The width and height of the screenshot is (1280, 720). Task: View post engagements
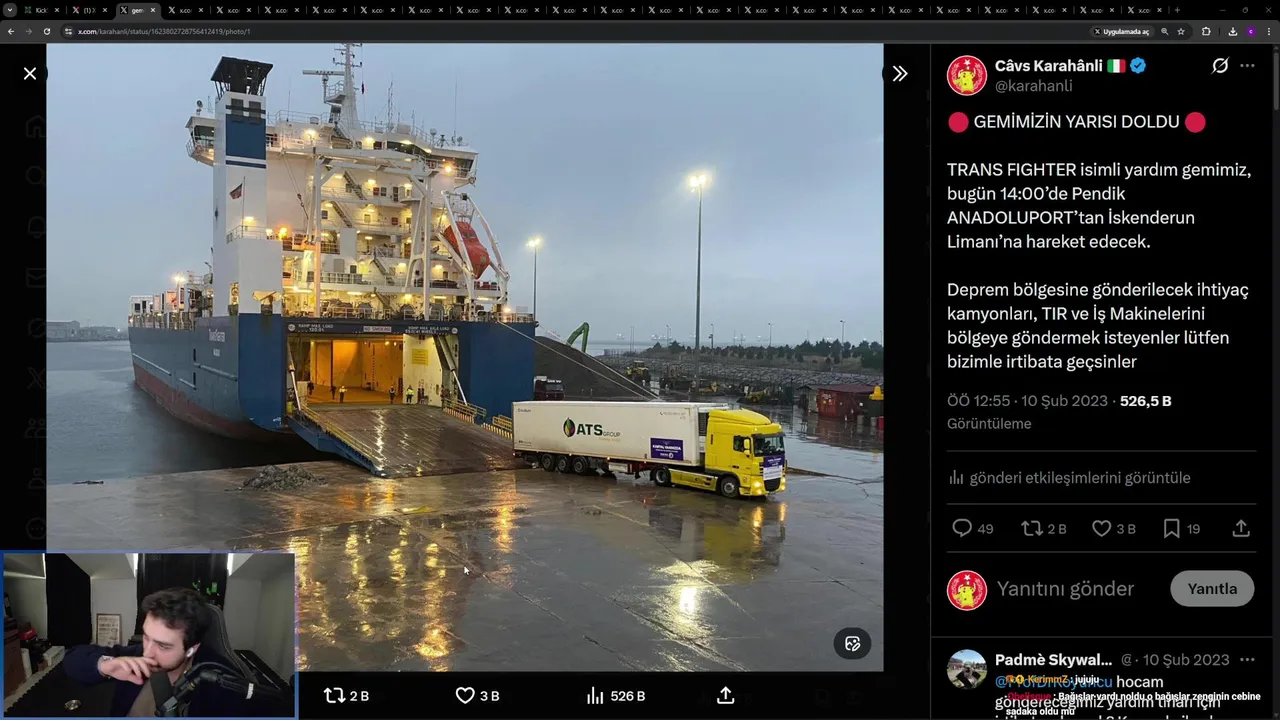[x=1069, y=478]
